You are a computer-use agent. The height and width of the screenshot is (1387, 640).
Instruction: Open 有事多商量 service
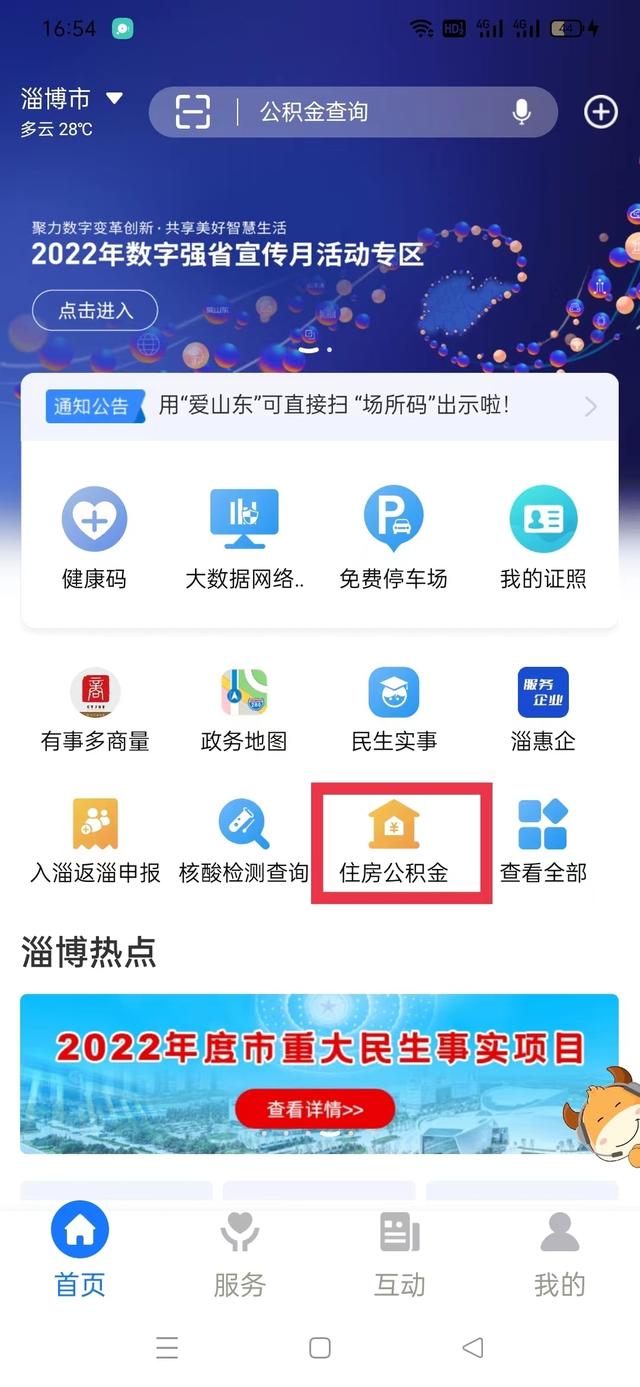coord(95,710)
